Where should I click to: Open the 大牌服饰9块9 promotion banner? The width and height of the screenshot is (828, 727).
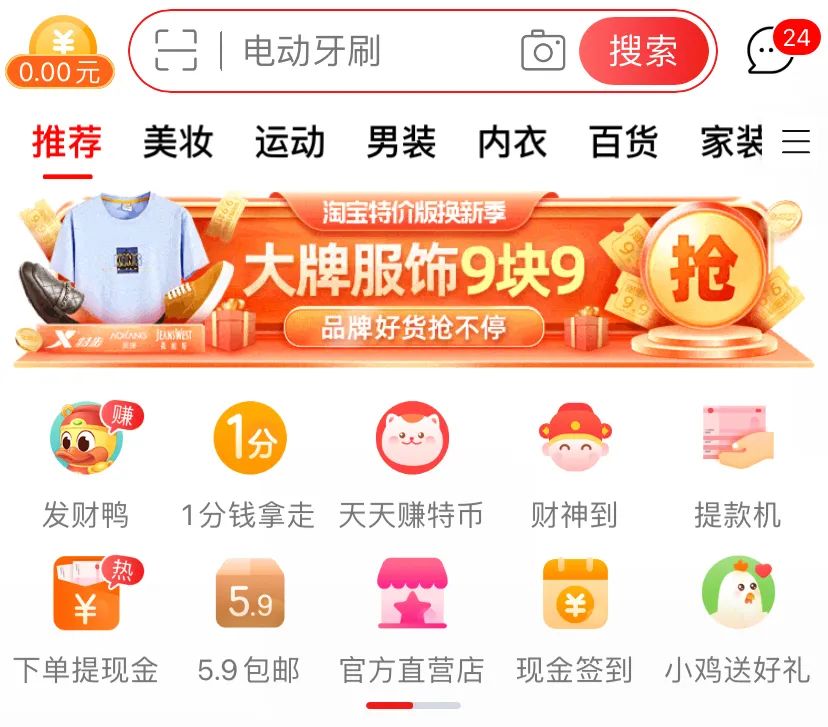click(x=413, y=278)
